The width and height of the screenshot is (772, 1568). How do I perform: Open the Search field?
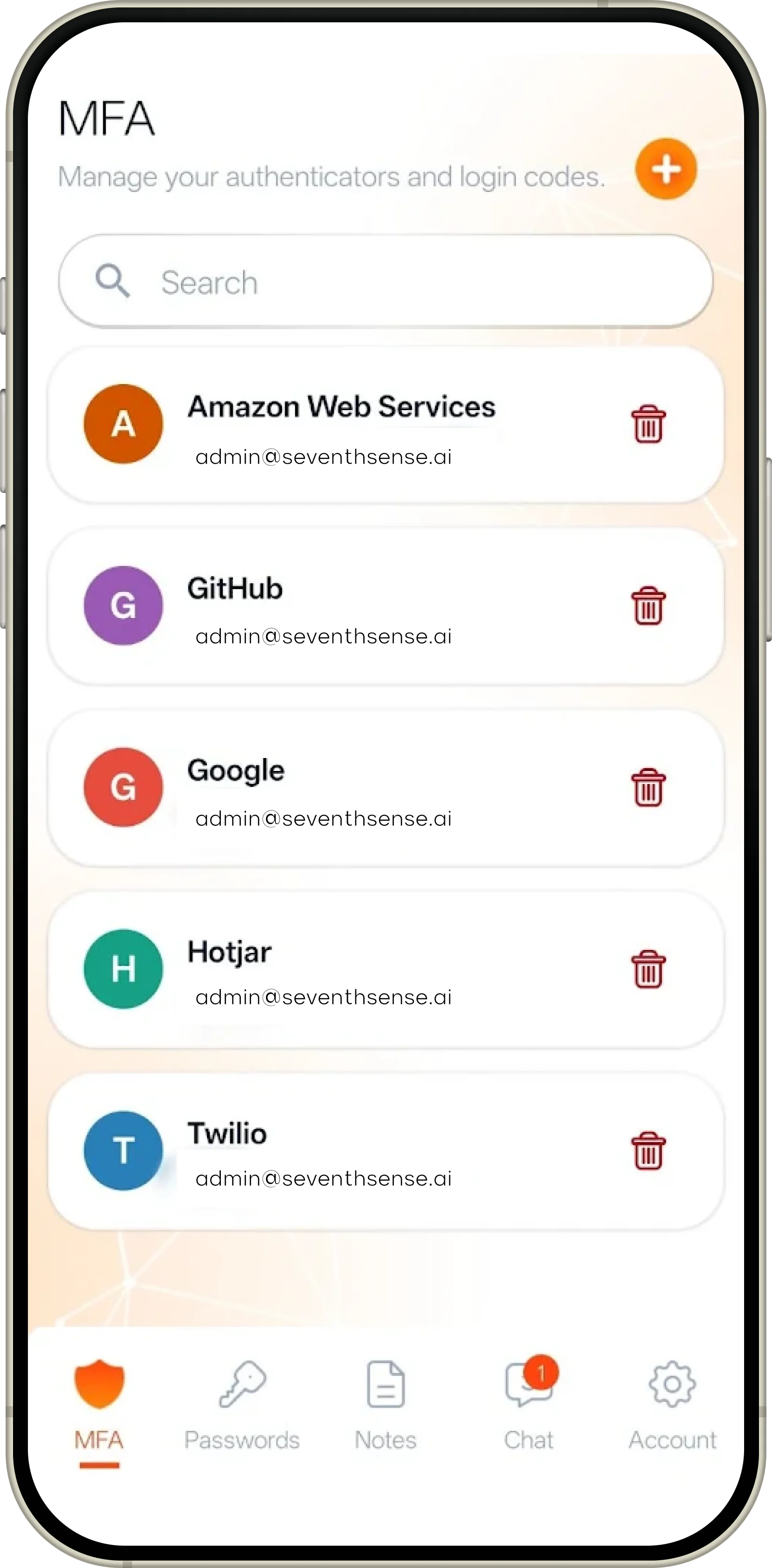[x=386, y=281]
